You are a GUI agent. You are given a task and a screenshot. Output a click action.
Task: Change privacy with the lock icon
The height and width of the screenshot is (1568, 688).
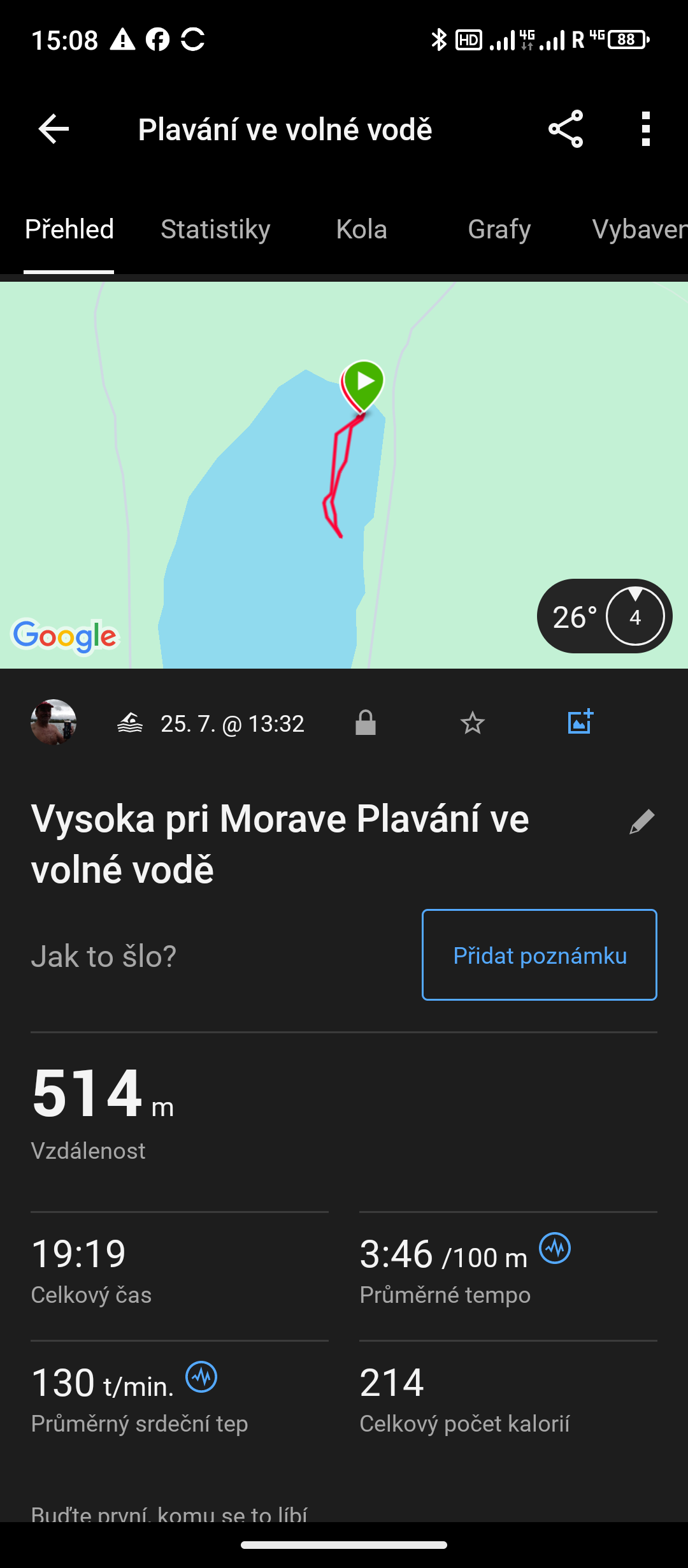point(366,723)
